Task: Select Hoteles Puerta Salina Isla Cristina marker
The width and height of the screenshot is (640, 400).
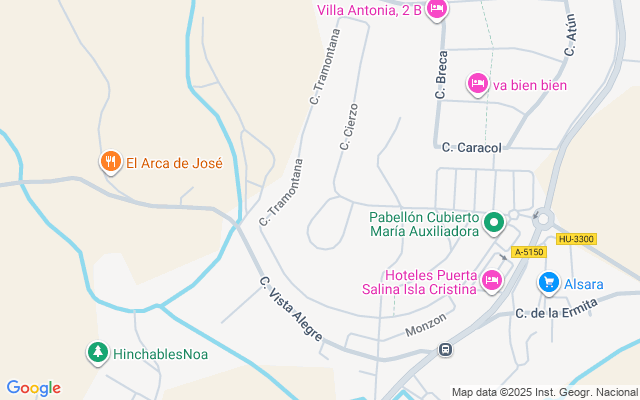Action: (491, 281)
